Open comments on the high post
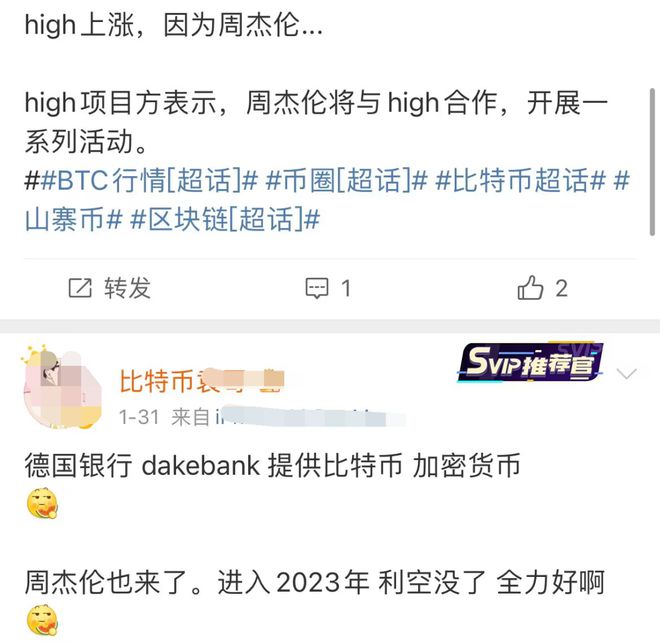 click(328, 289)
